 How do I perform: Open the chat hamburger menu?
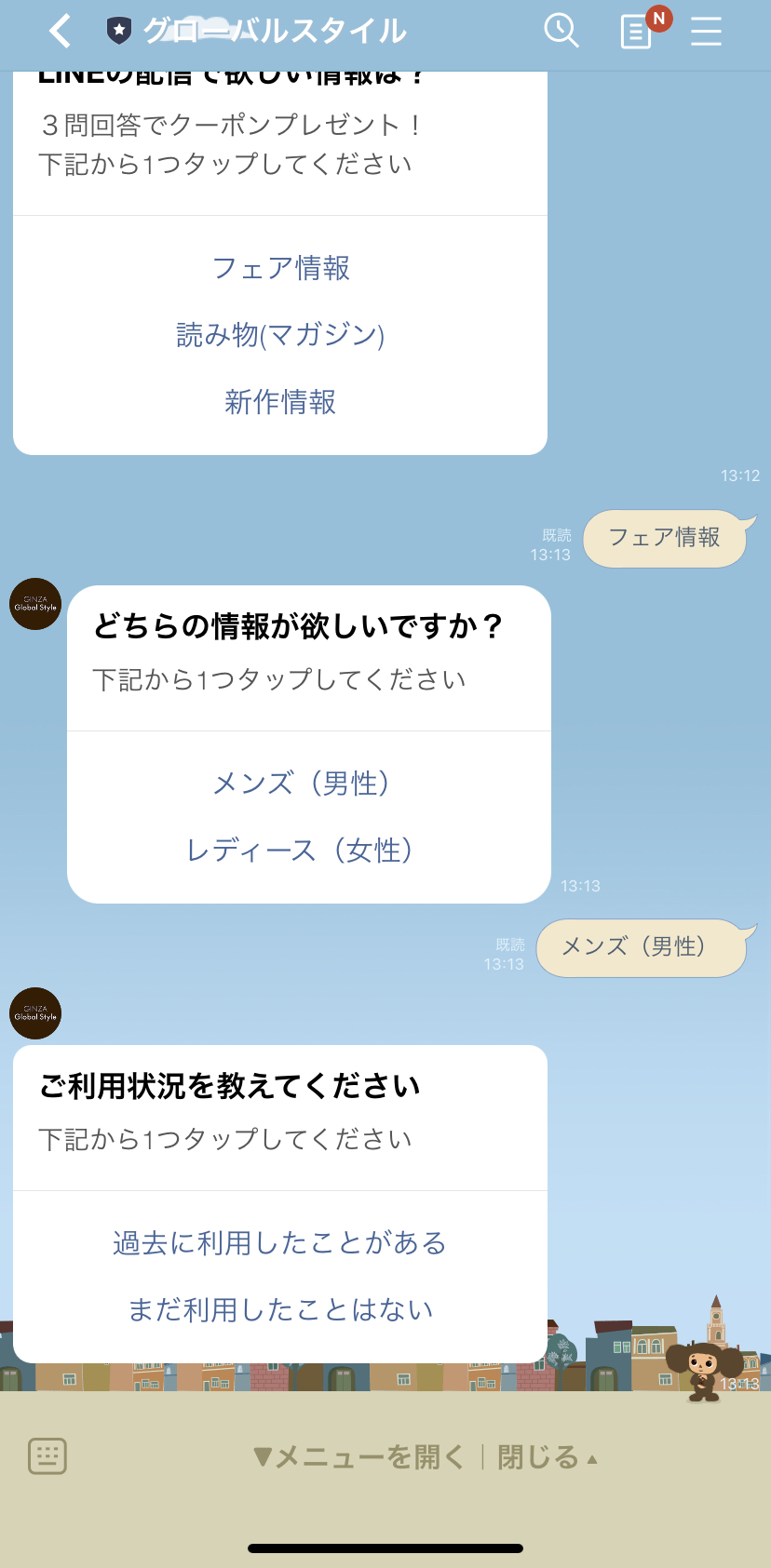tap(706, 32)
